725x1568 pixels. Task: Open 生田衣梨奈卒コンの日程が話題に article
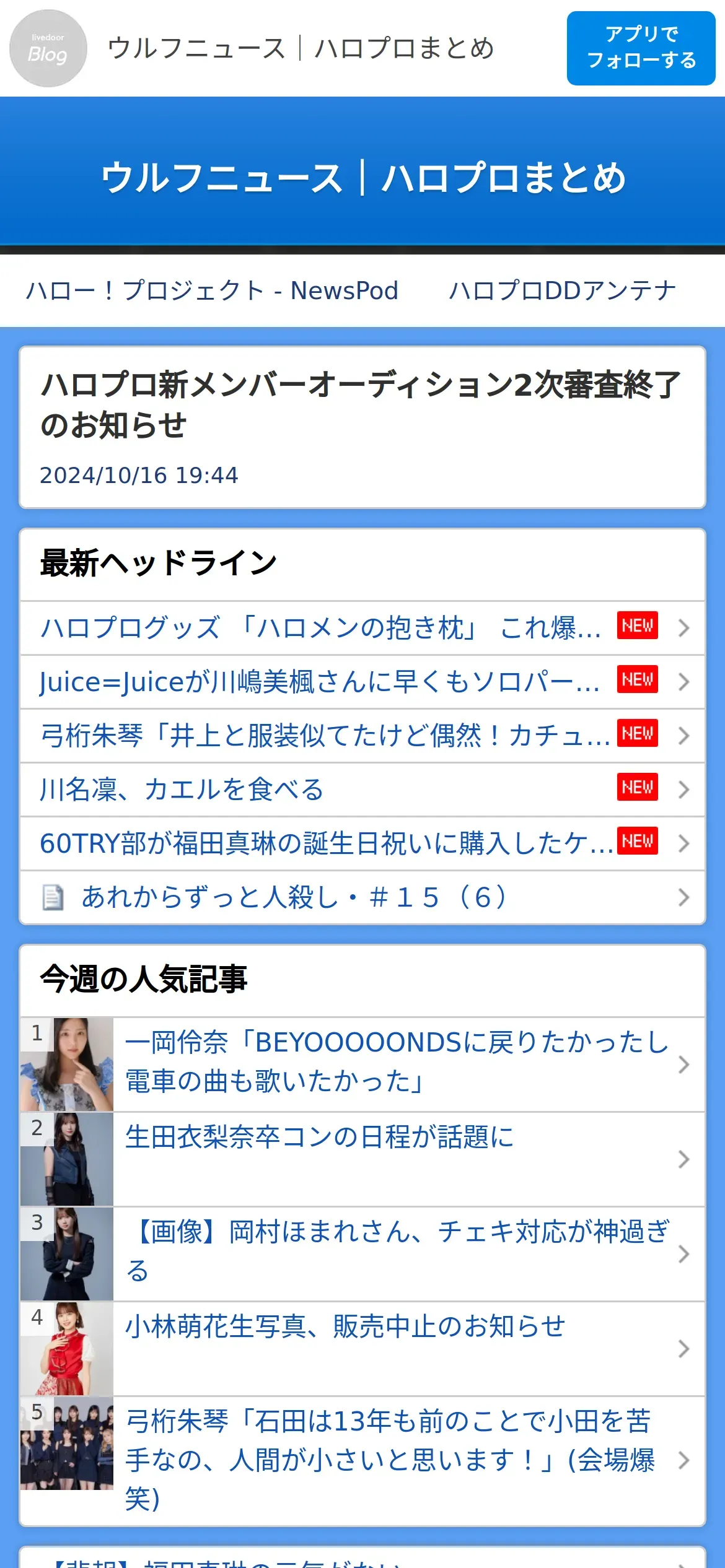[x=362, y=1159]
